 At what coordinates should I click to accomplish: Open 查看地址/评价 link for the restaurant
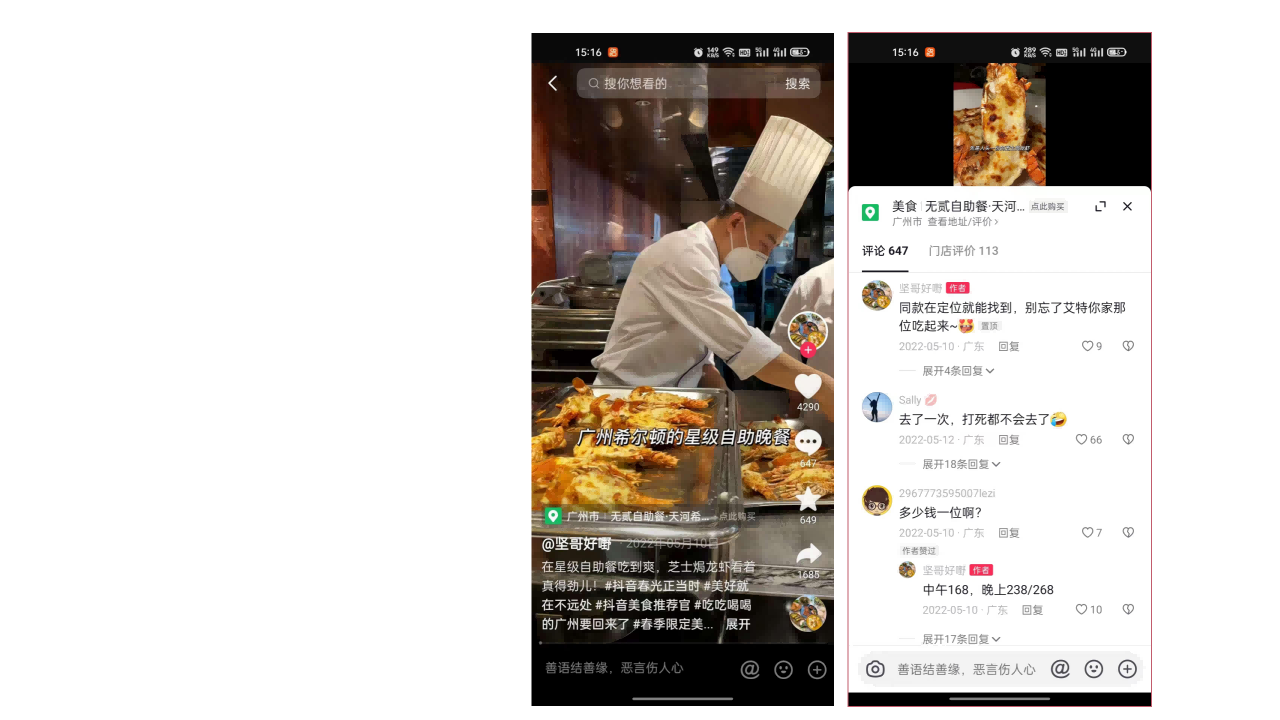tap(962, 222)
